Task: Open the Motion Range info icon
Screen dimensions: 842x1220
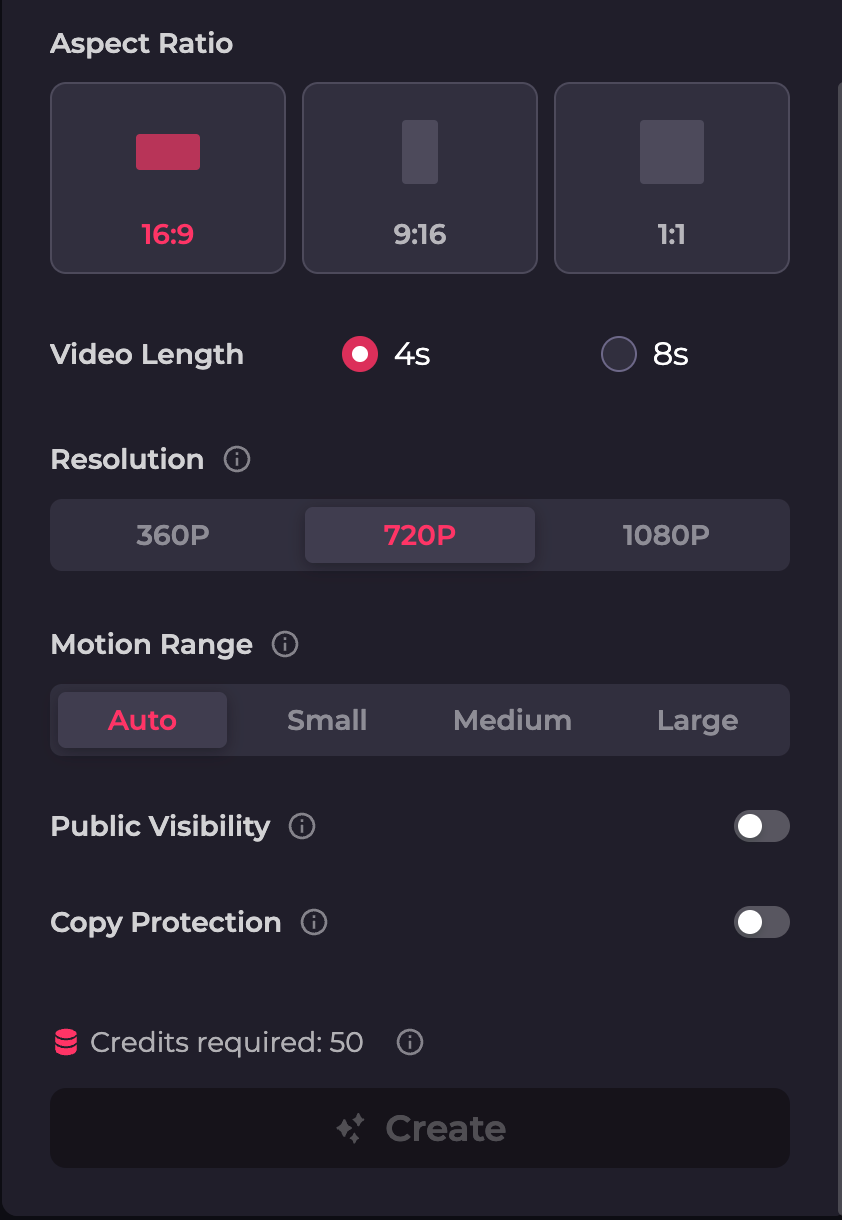Action: pyautogui.click(x=285, y=644)
